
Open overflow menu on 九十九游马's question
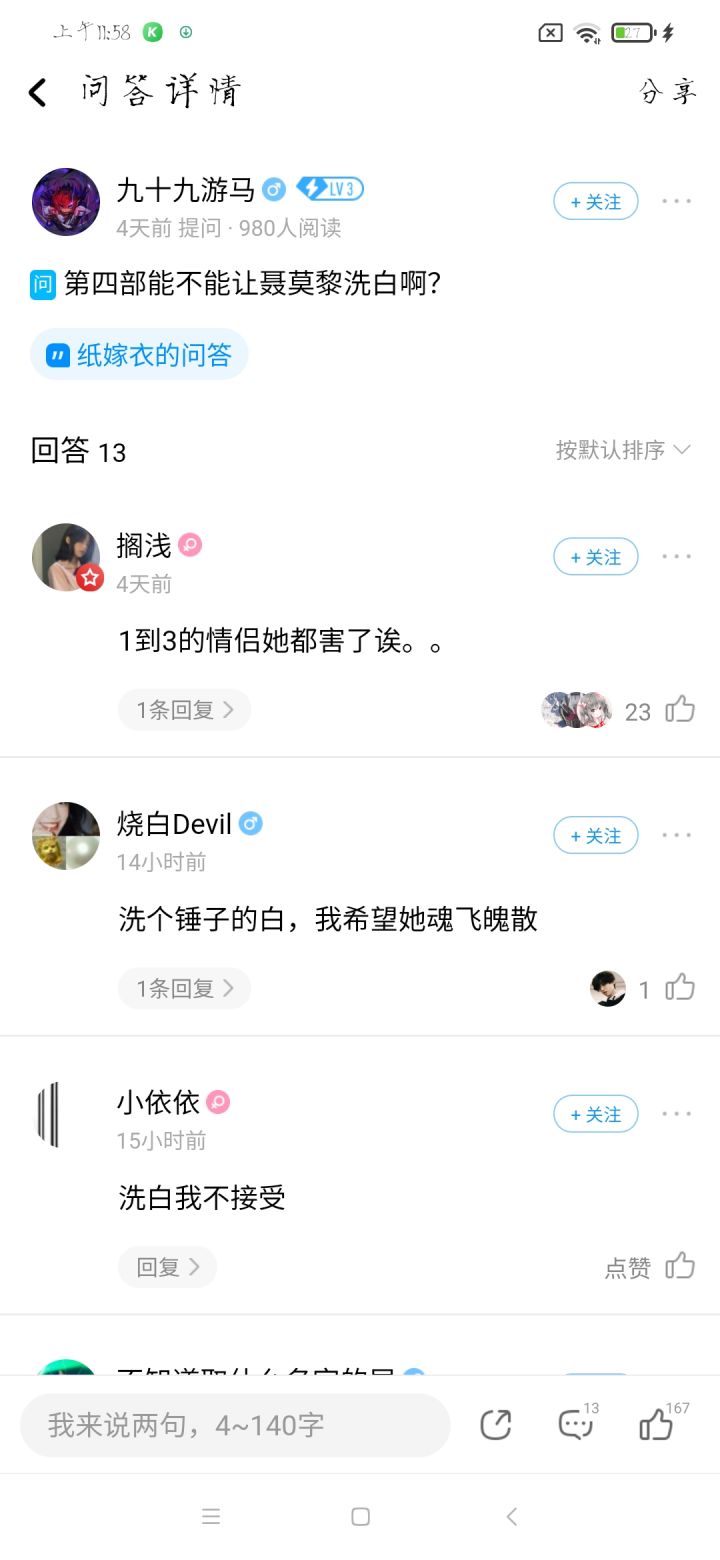point(676,202)
